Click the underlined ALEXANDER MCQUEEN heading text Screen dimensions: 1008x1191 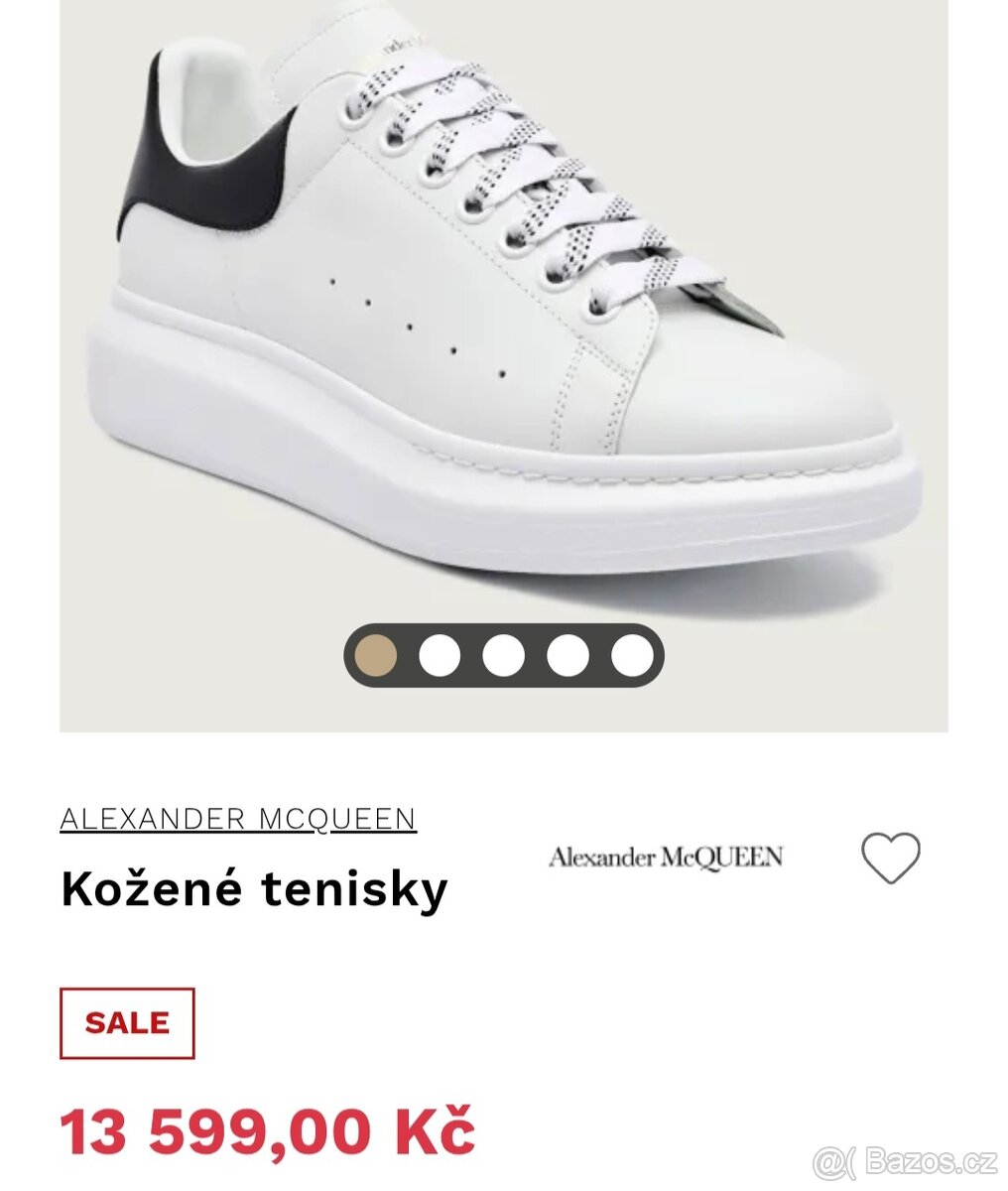(x=238, y=818)
